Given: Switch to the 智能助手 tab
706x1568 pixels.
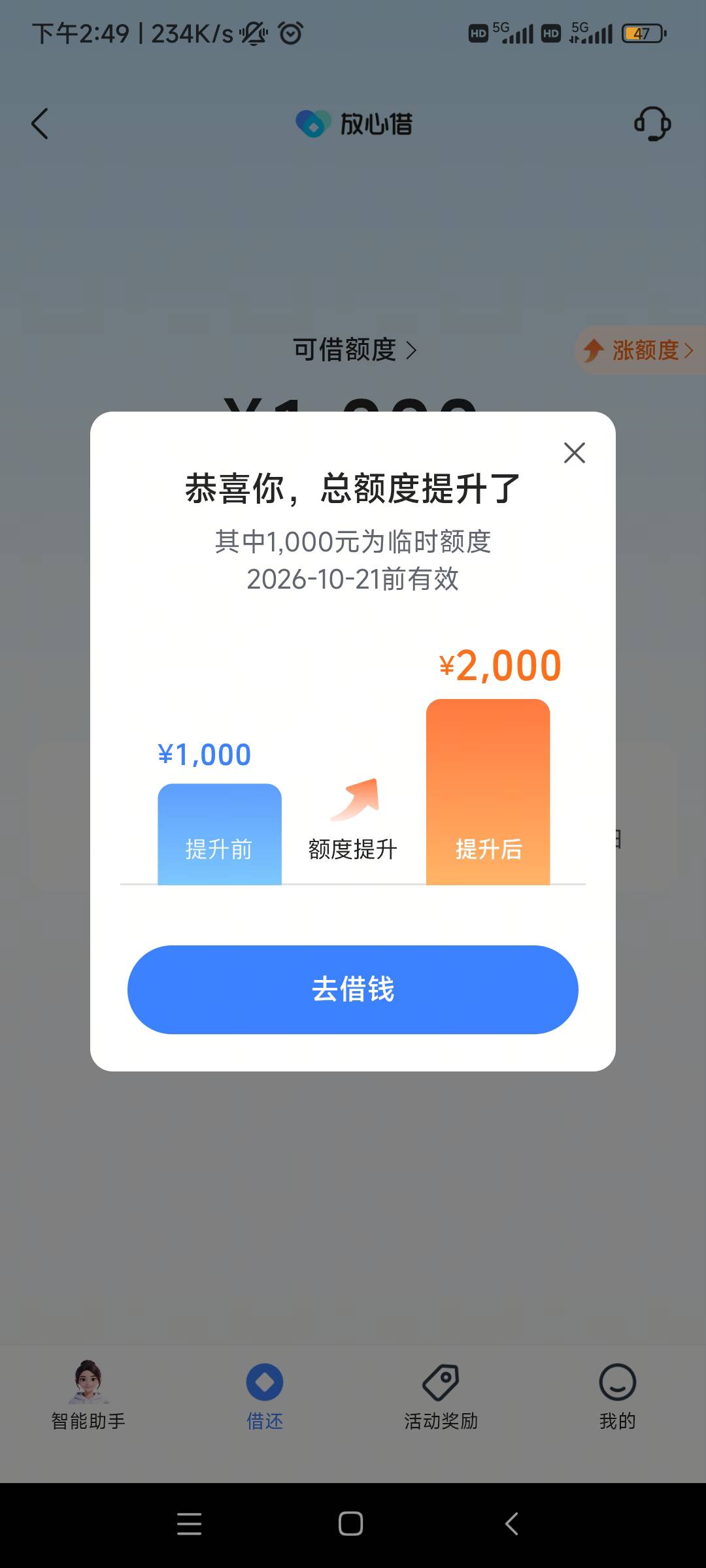Looking at the screenshot, I should coord(88,1395).
